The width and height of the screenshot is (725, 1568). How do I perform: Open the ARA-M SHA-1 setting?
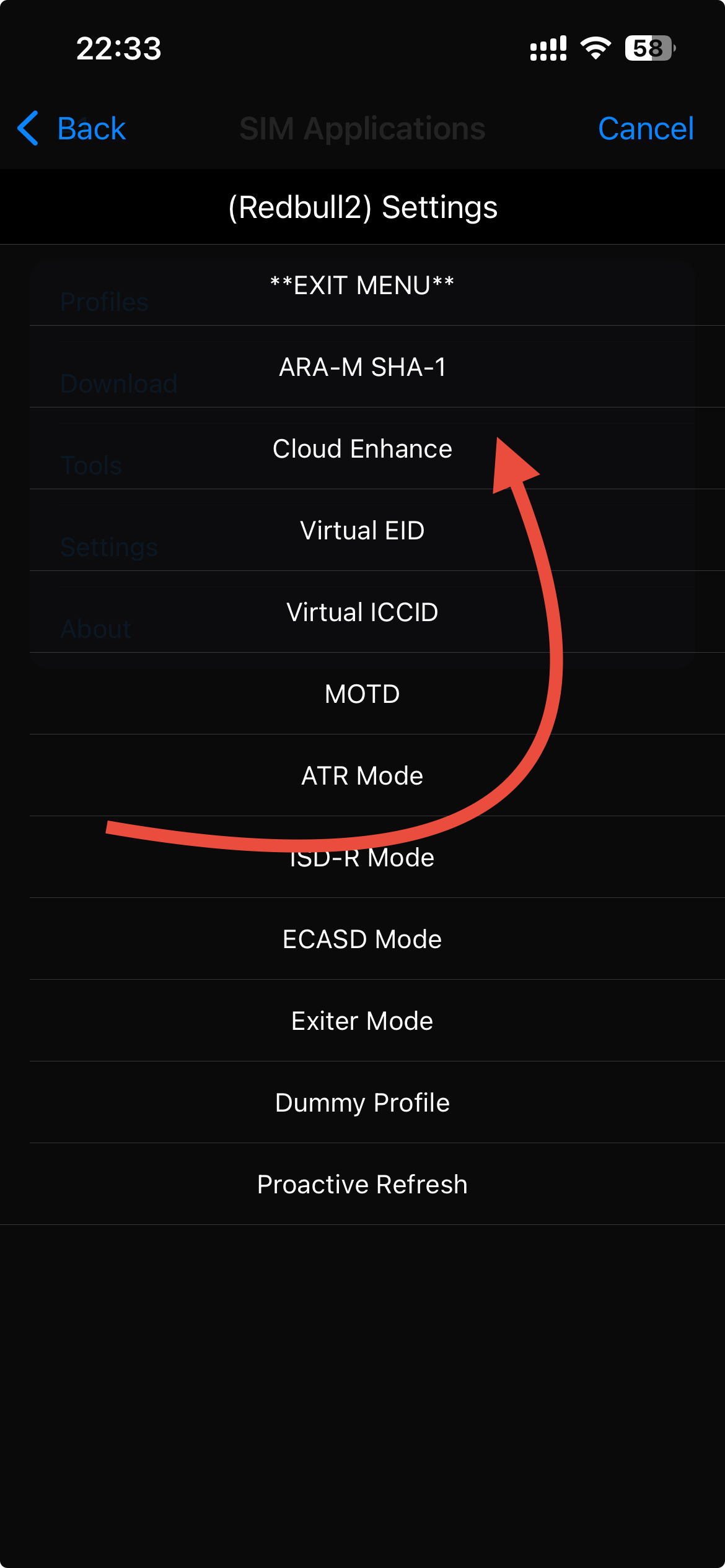362,367
